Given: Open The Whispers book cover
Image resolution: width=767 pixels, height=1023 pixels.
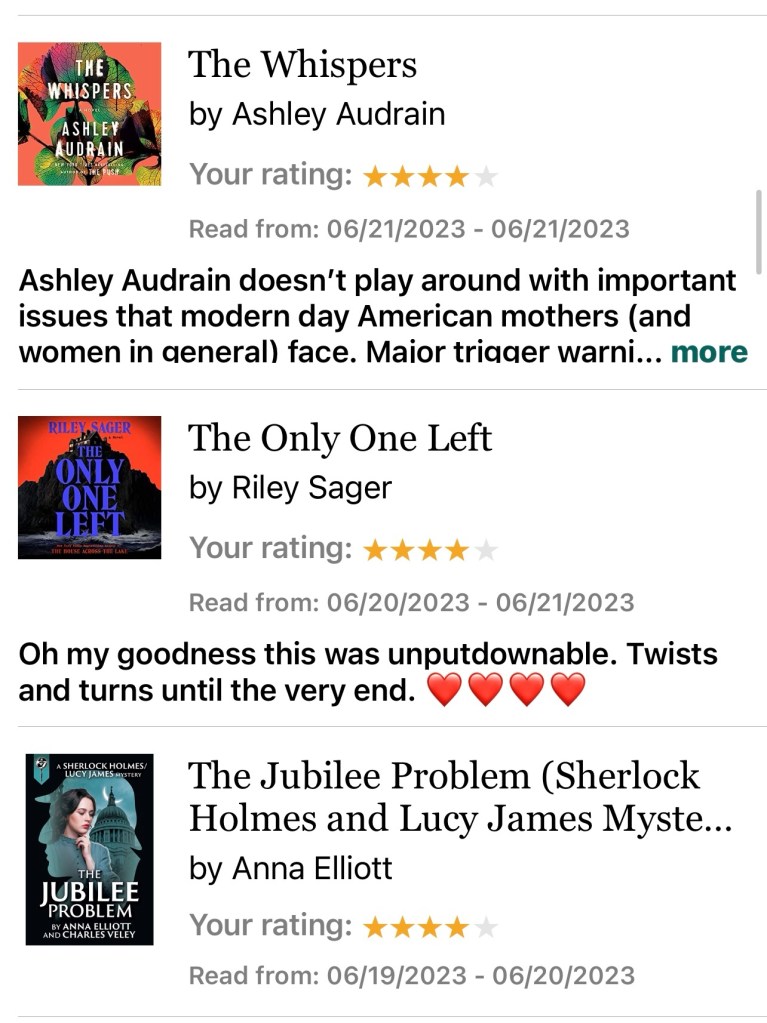Looking at the screenshot, I should 89,114.
